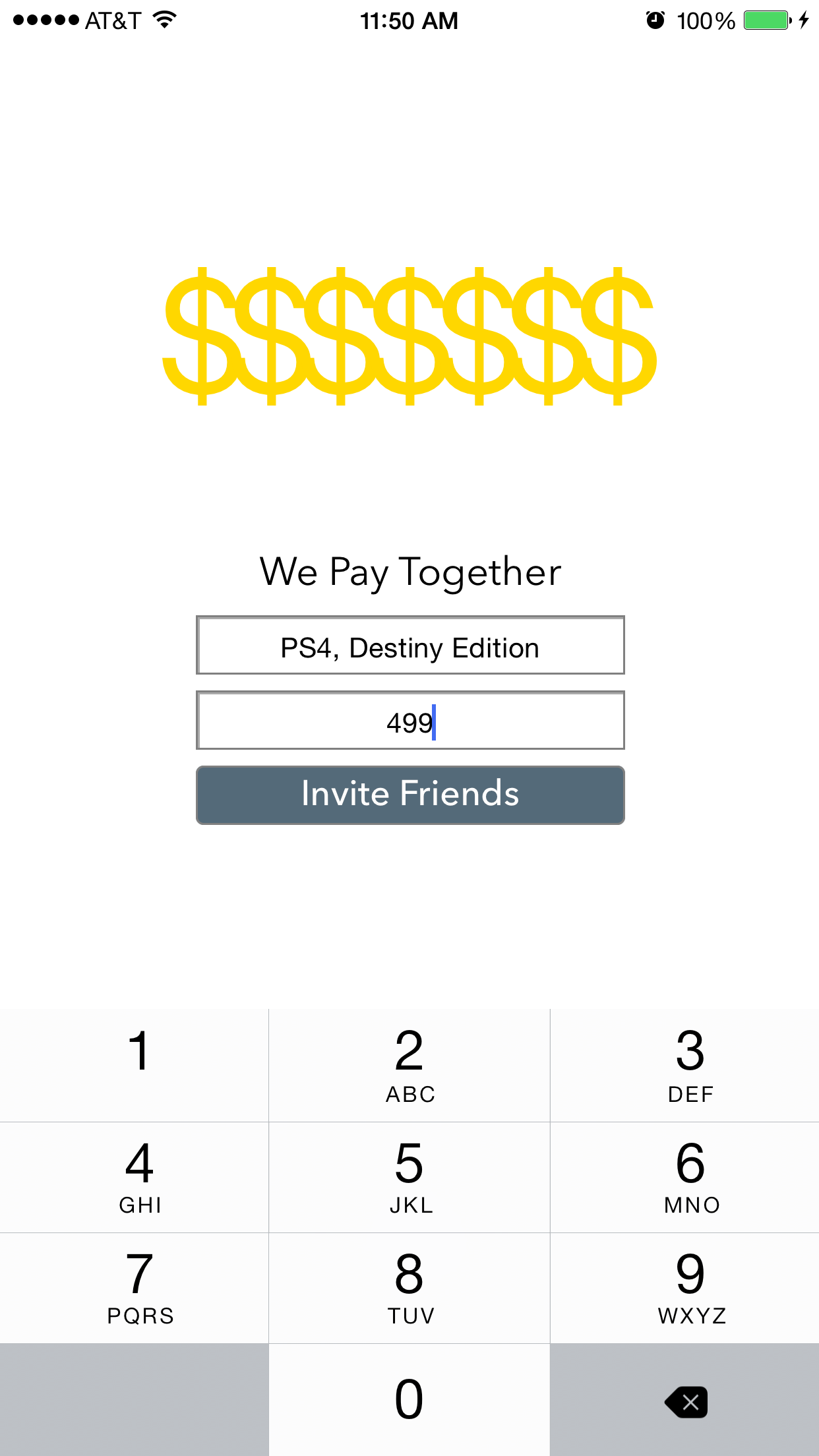Enter digit 0 on the keypad
819x1456 pixels.
click(x=409, y=1399)
